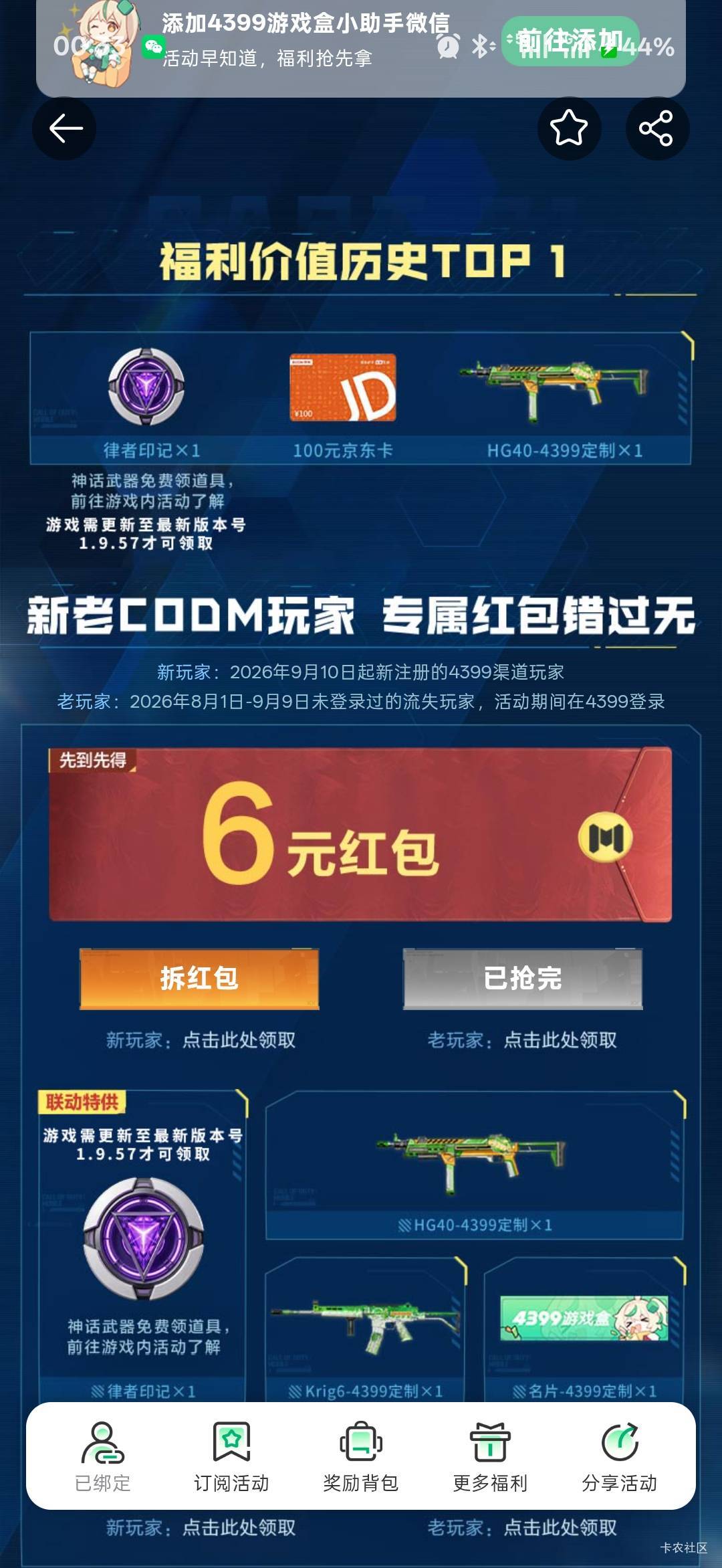Go back using the arrow icon
722x1568 pixels.
point(64,128)
